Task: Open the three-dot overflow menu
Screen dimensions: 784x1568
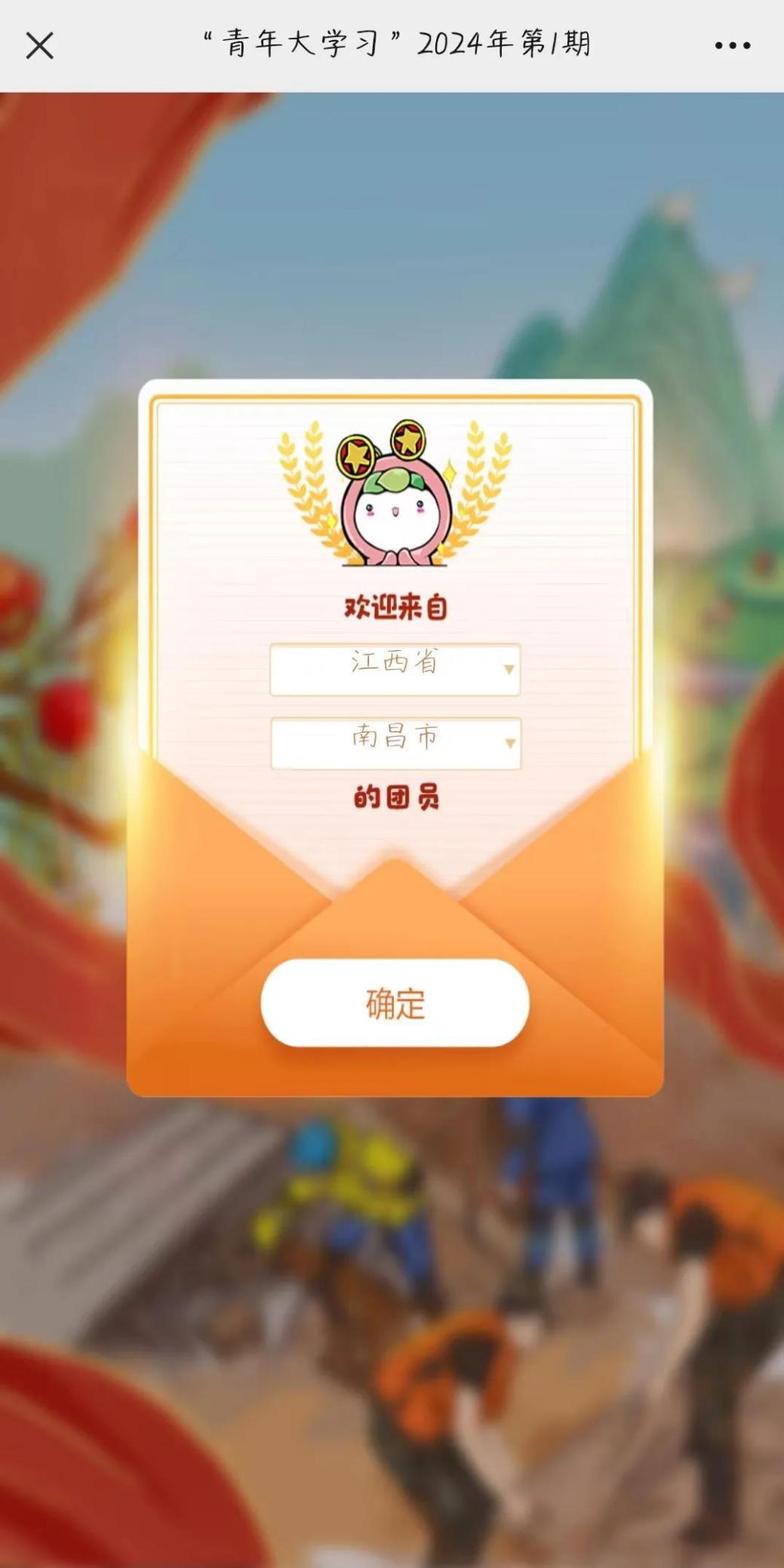Action: [732, 46]
